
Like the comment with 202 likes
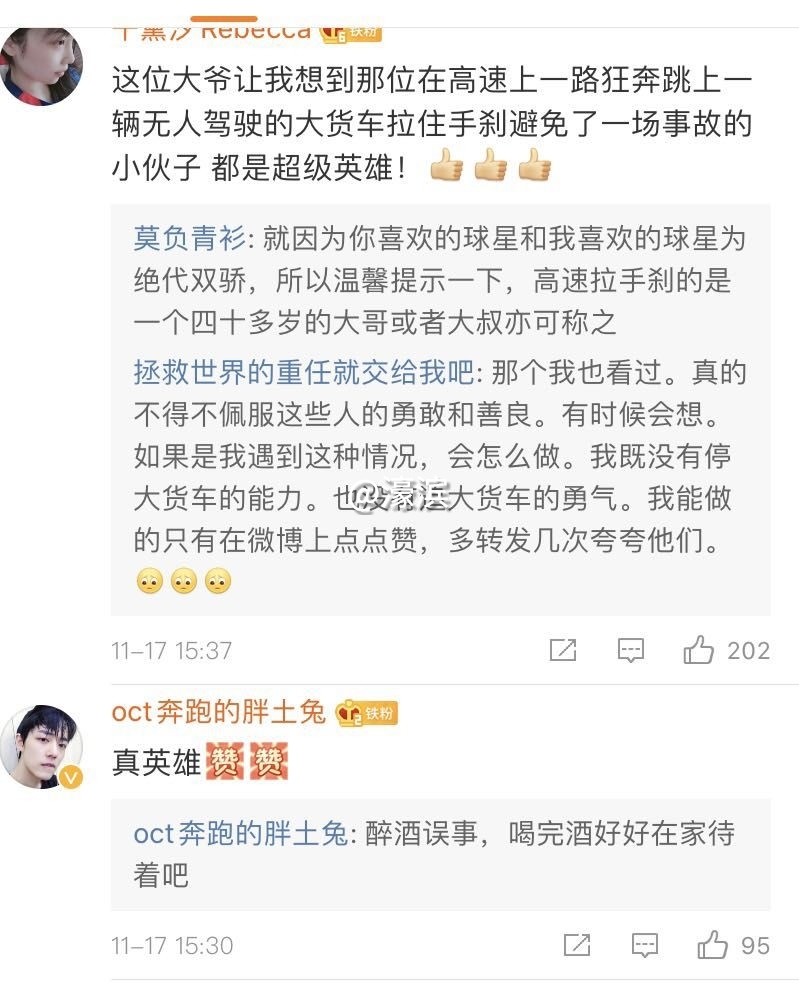coord(699,651)
